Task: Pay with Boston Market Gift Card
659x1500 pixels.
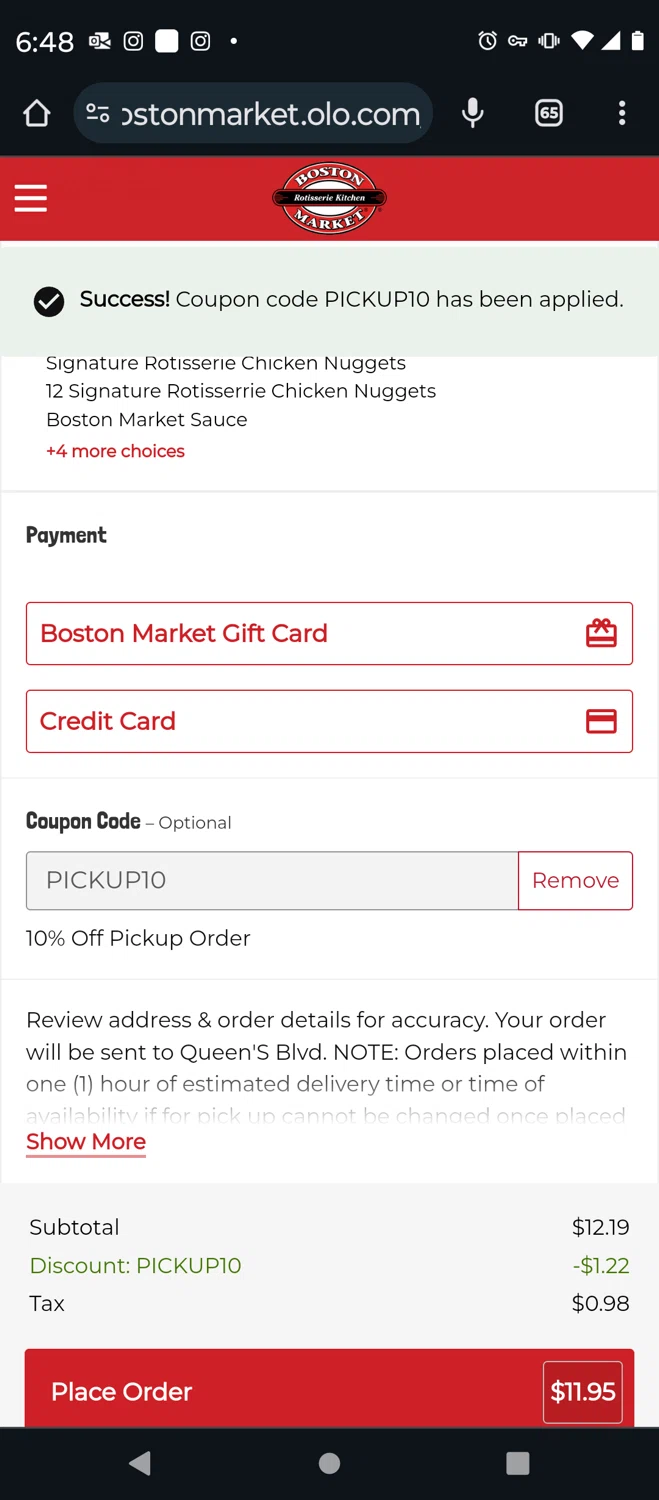Action: [329, 633]
